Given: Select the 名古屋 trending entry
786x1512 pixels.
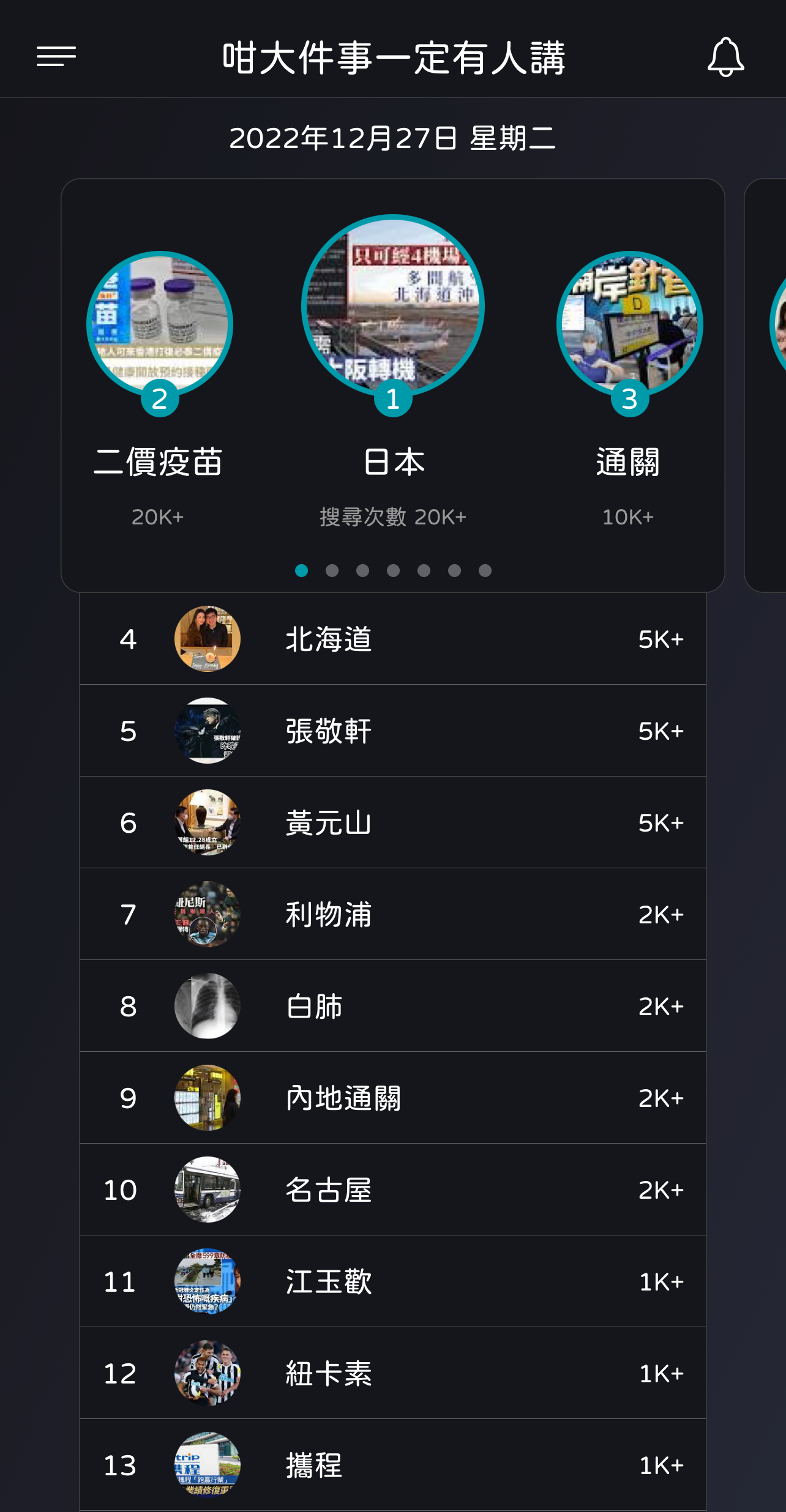Looking at the screenshot, I should click(392, 1190).
